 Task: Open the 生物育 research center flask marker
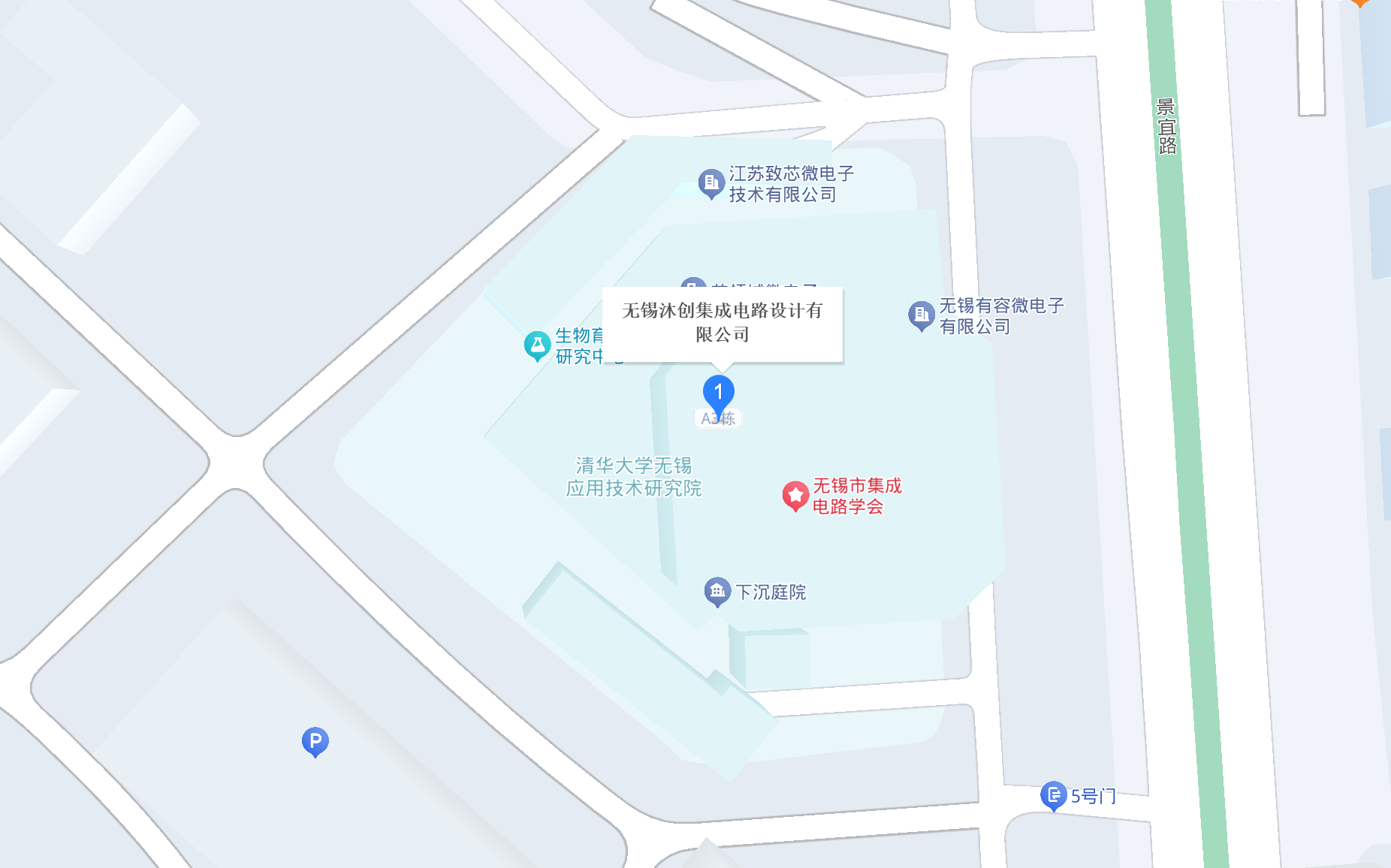(x=537, y=345)
